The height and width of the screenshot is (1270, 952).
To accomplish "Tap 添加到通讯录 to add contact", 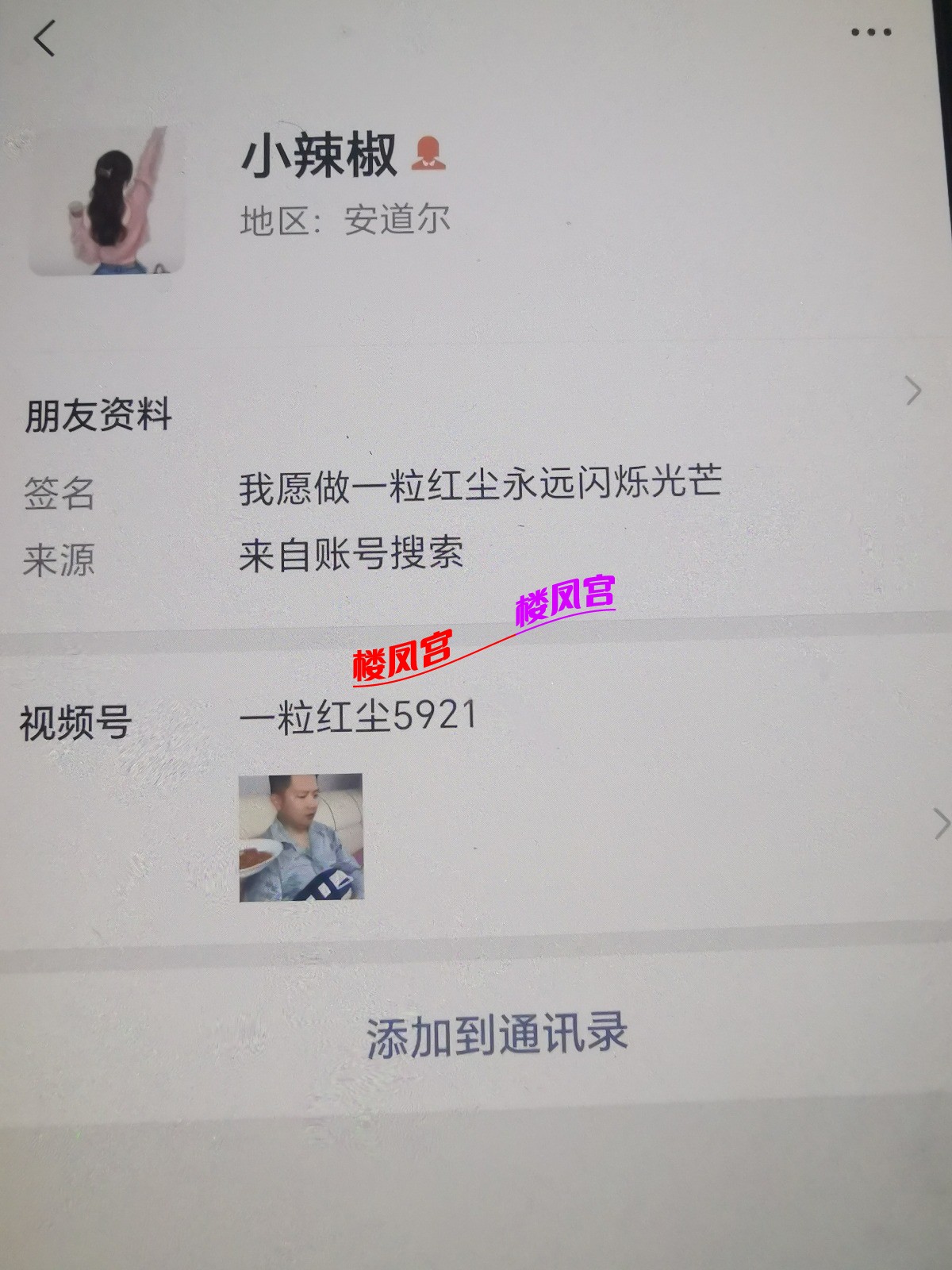I will point(497,1036).
